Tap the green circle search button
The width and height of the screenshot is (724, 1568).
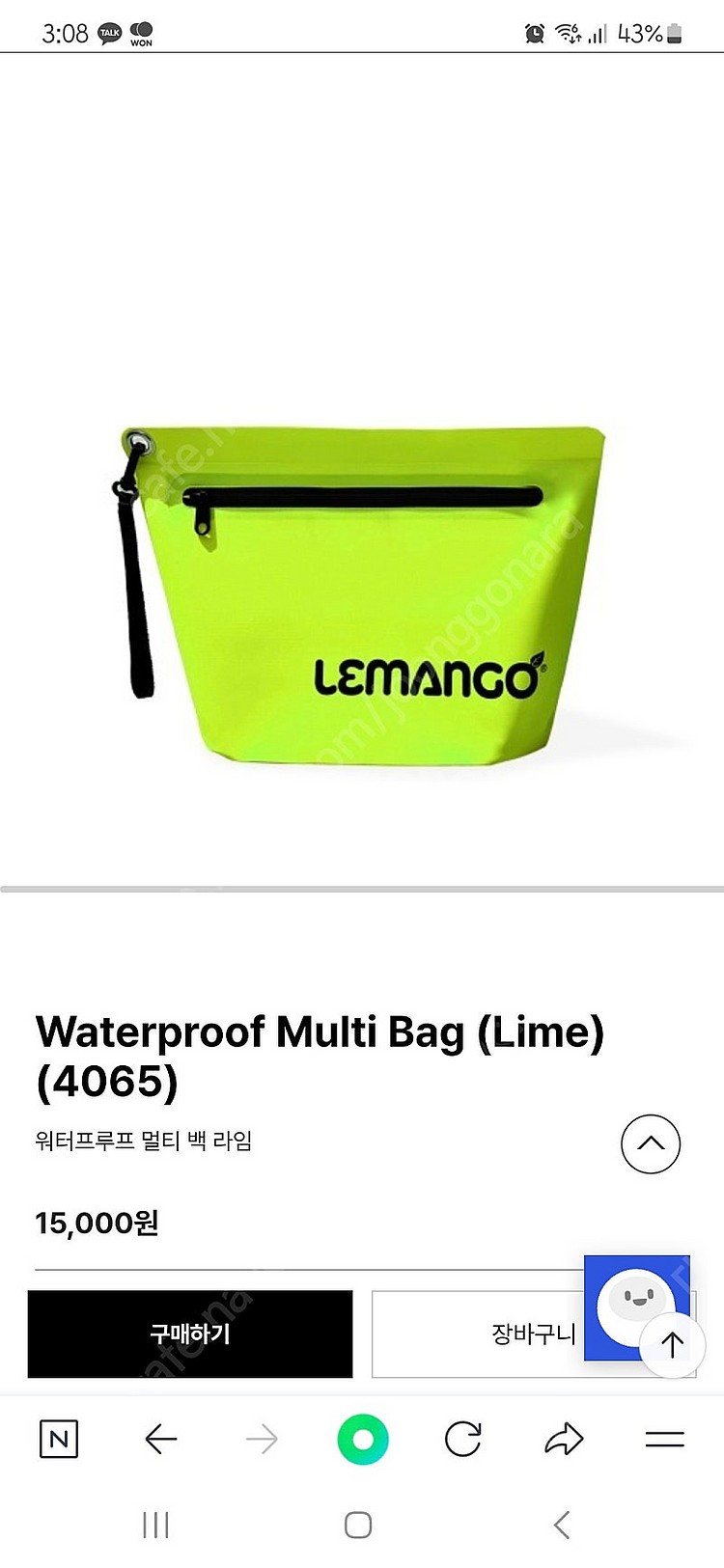tap(363, 1440)
